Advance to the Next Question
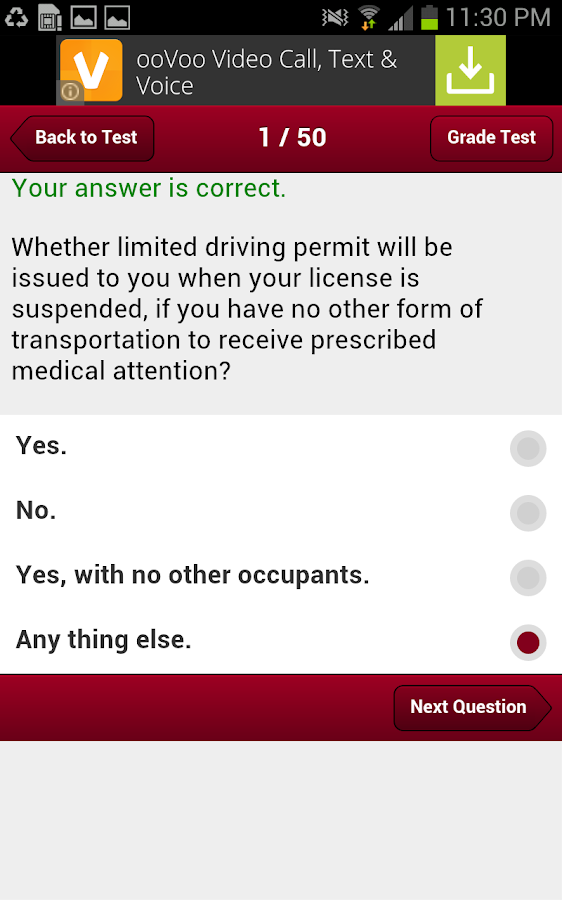Image resolution: width=562 pixels, height=900 pixels. pyautogui.click(x=472, y=708)
